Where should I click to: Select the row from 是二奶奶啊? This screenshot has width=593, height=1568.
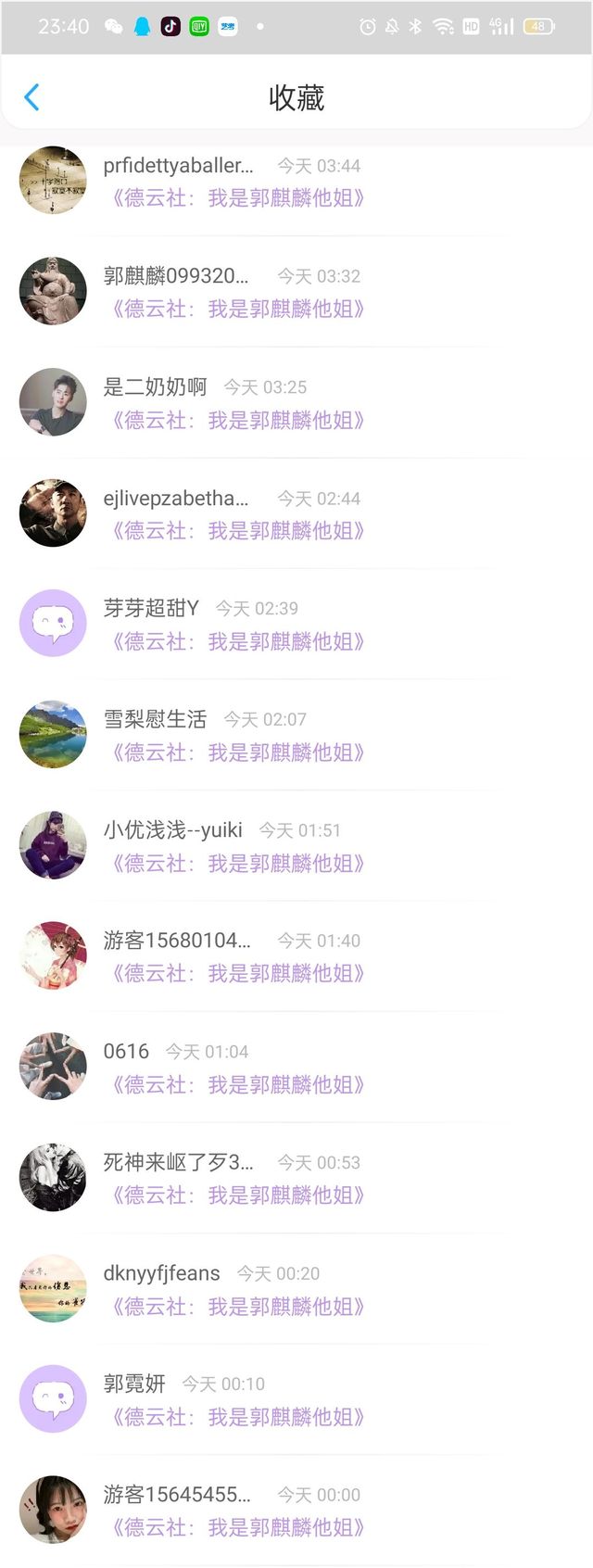click(296, 402)
